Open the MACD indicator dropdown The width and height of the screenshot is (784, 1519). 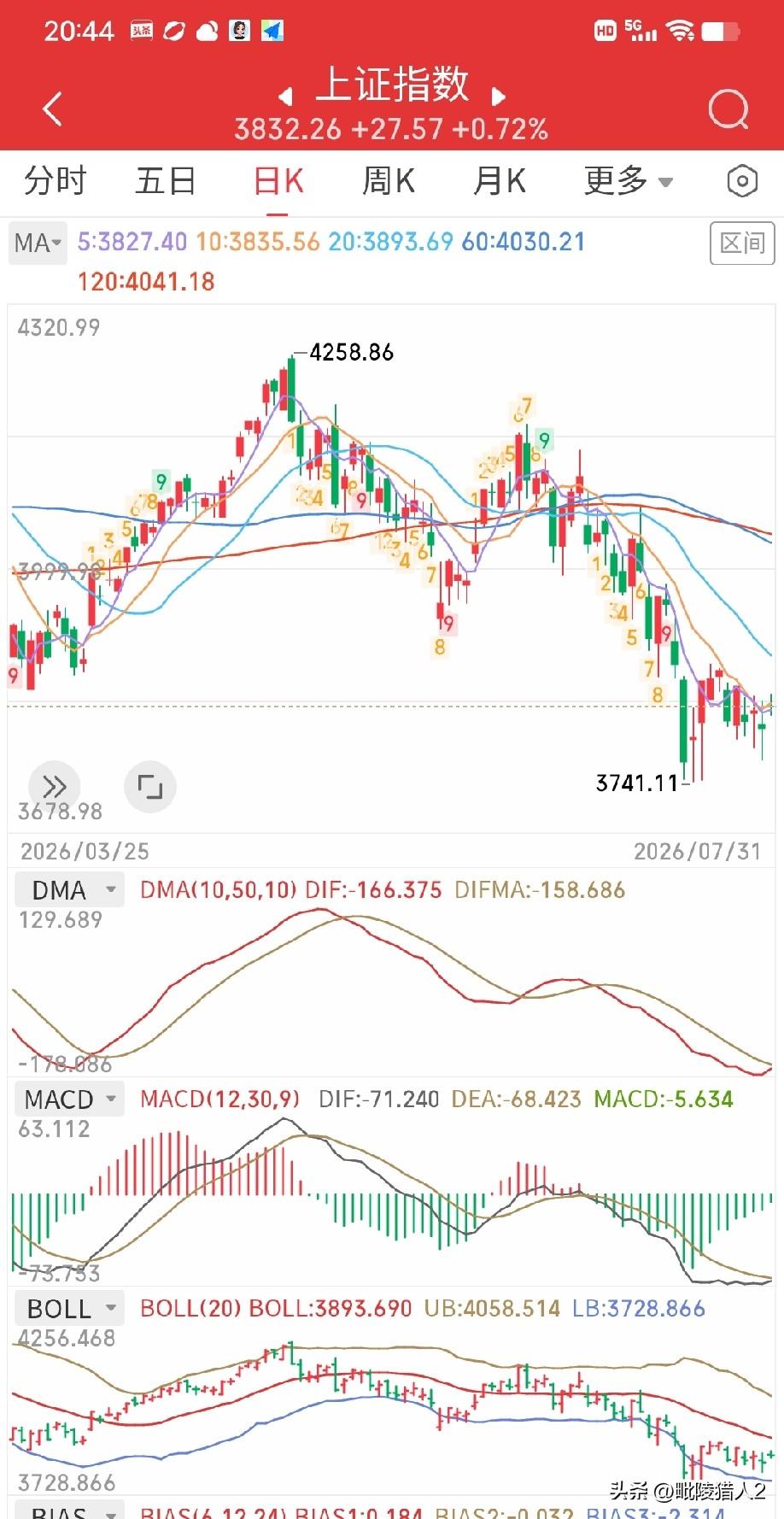(70, 1099)
